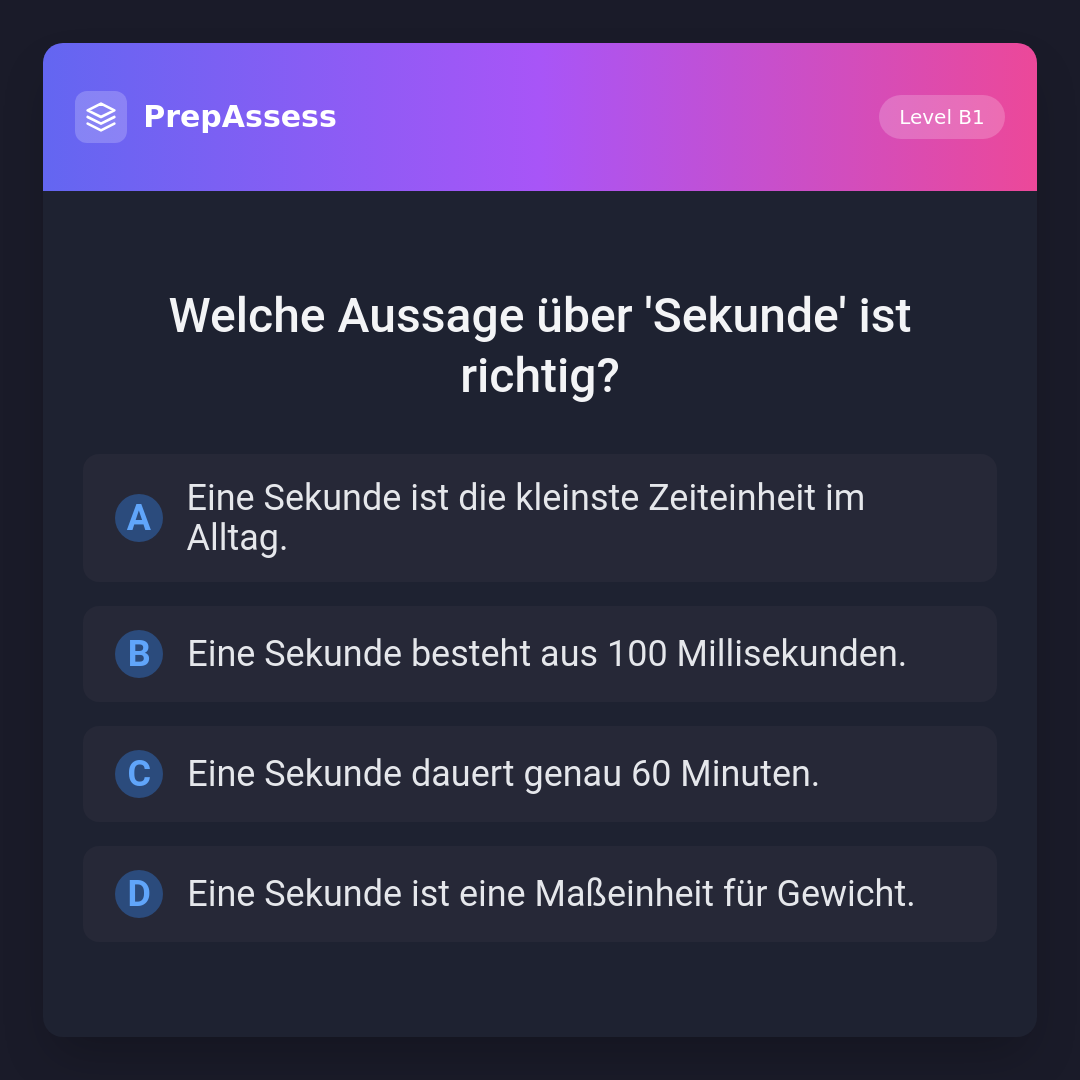Select answer A about kleinste Zeiteinheit

[540, 518]
